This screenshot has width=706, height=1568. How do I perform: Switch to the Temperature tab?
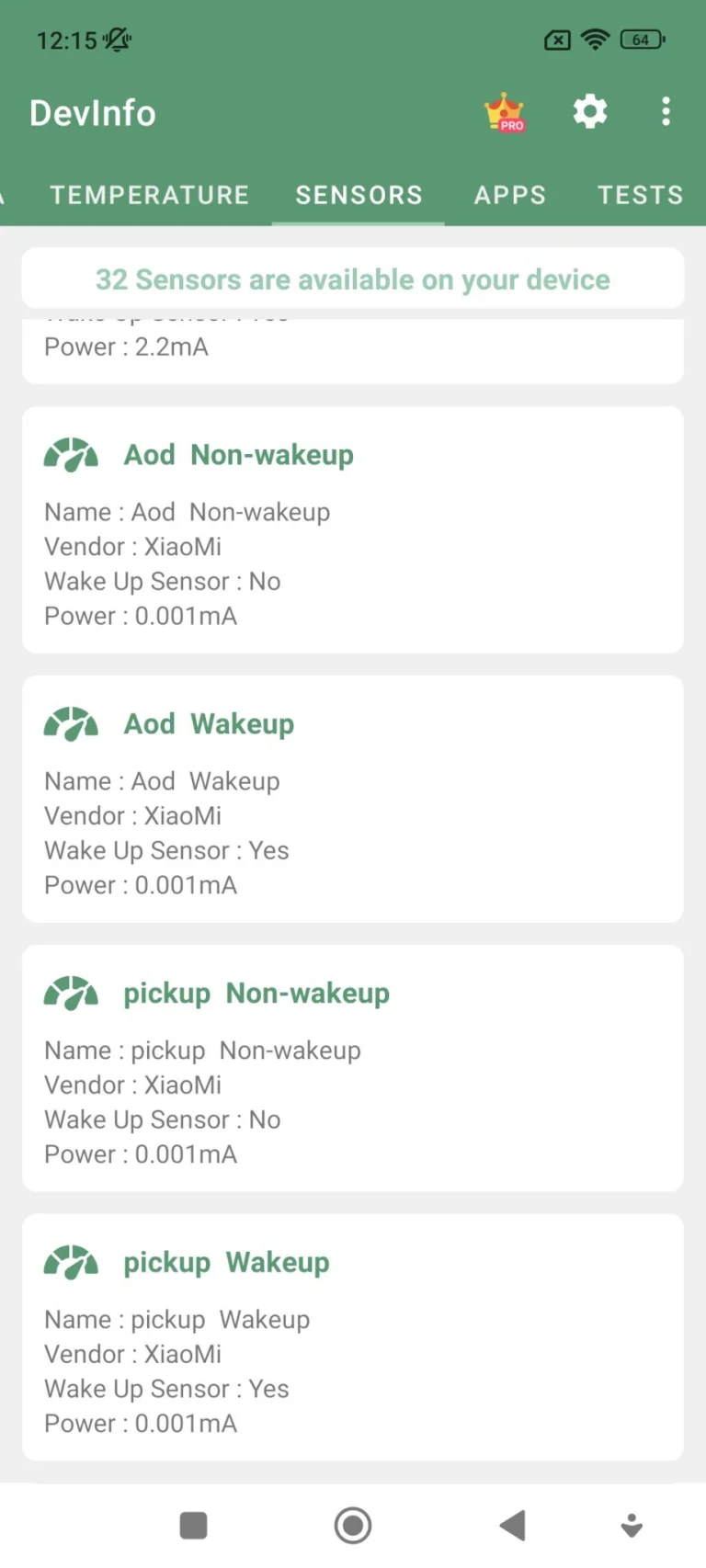tap(150, 195)
